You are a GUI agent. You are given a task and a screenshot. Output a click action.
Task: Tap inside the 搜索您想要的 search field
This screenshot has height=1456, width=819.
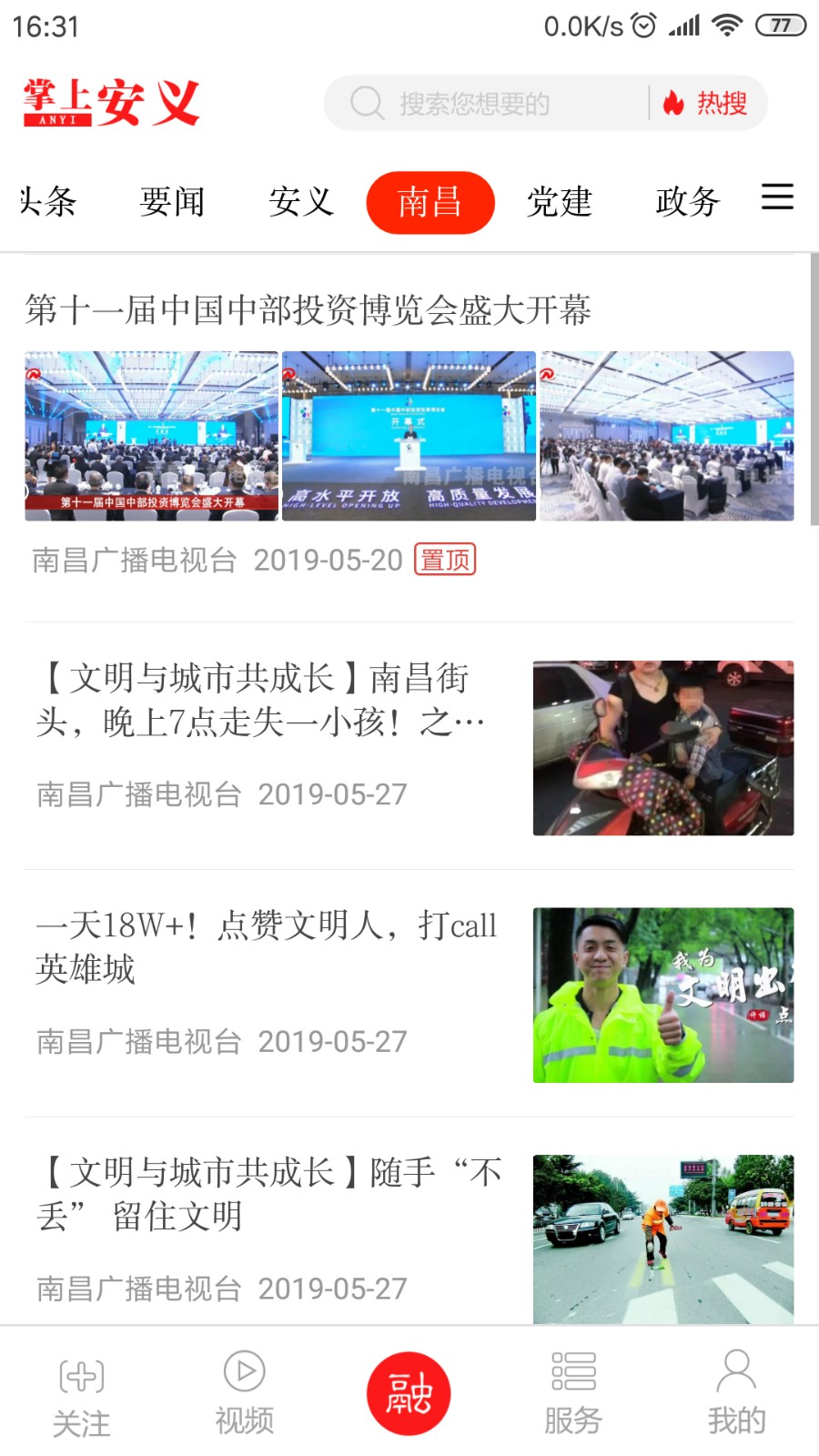tap(500, 103)
